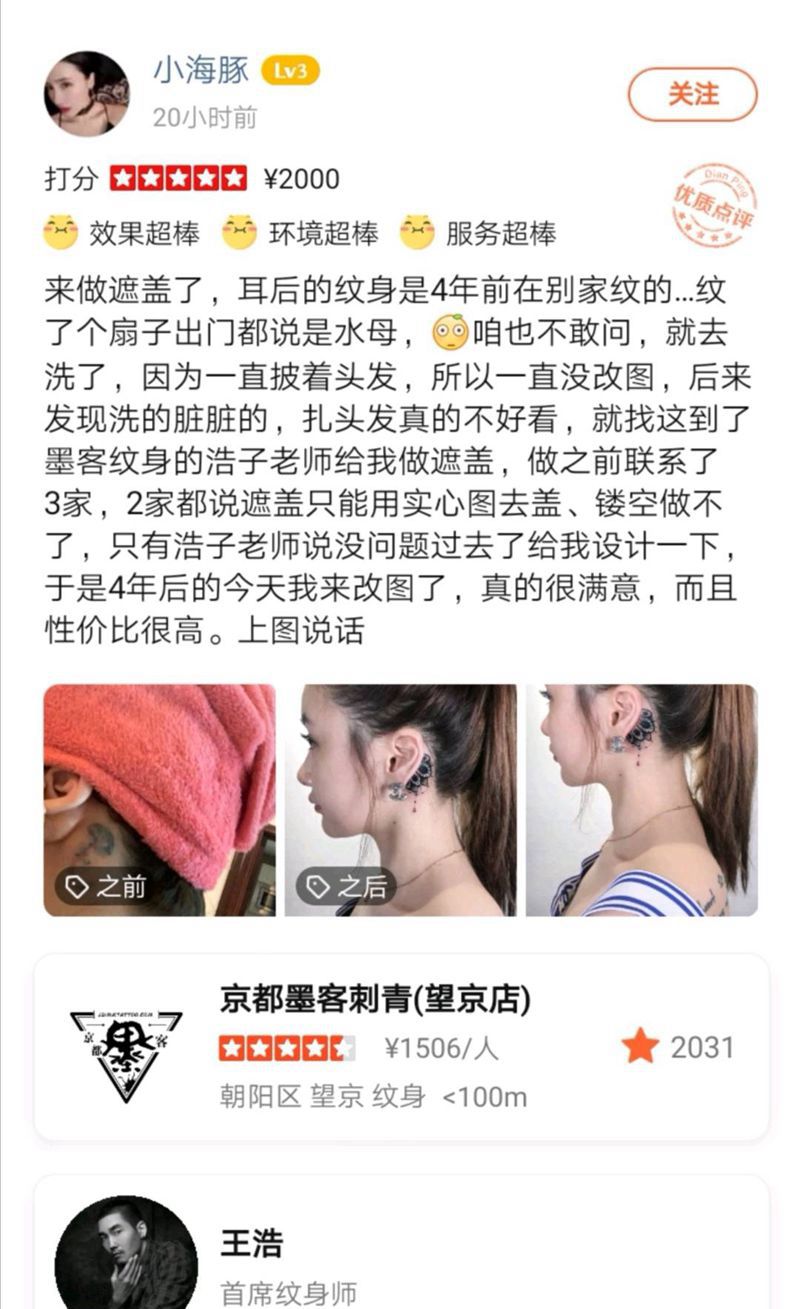800x1309 pixels.
Task: Open the 之前 before photo
Action: point(159,800)
